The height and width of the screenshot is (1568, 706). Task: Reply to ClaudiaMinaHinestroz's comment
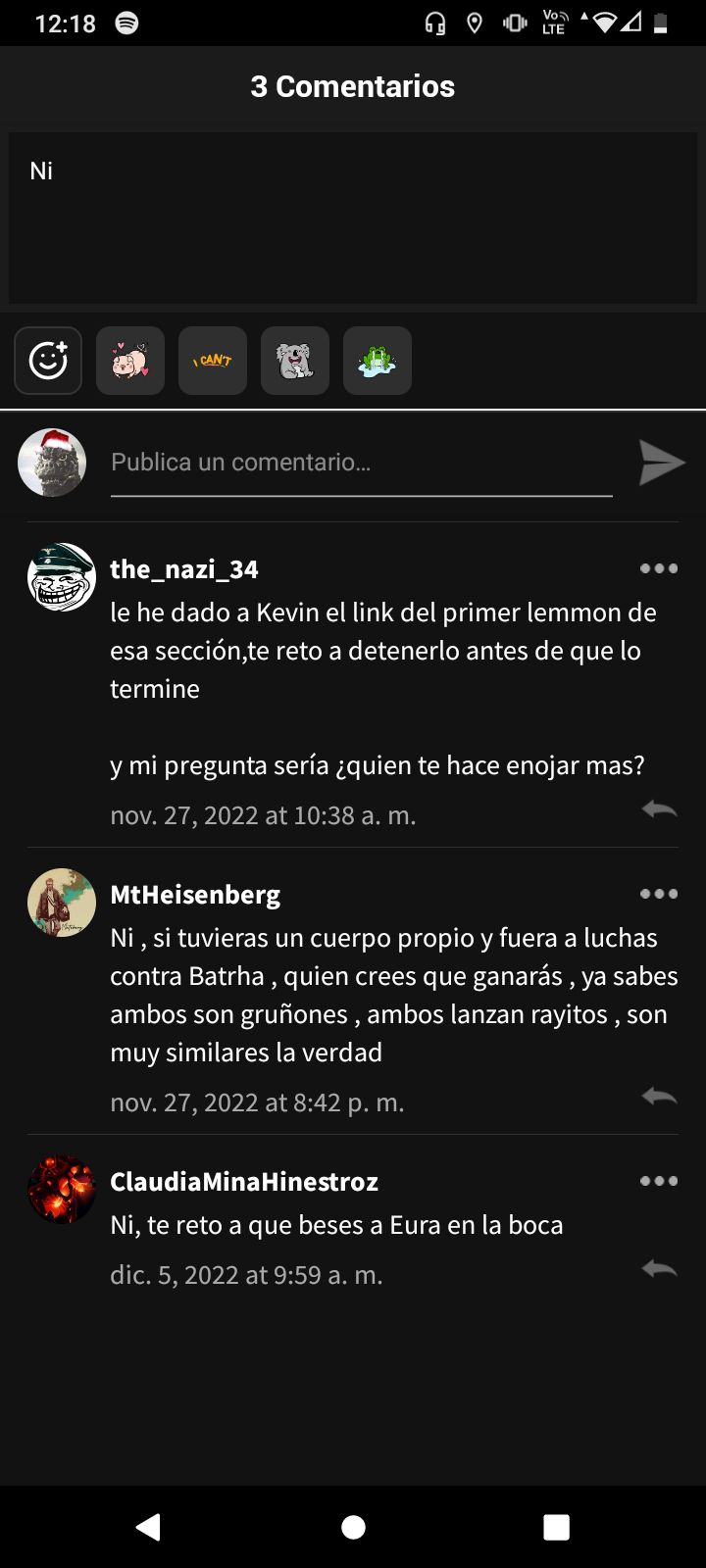coord(659,1268)
